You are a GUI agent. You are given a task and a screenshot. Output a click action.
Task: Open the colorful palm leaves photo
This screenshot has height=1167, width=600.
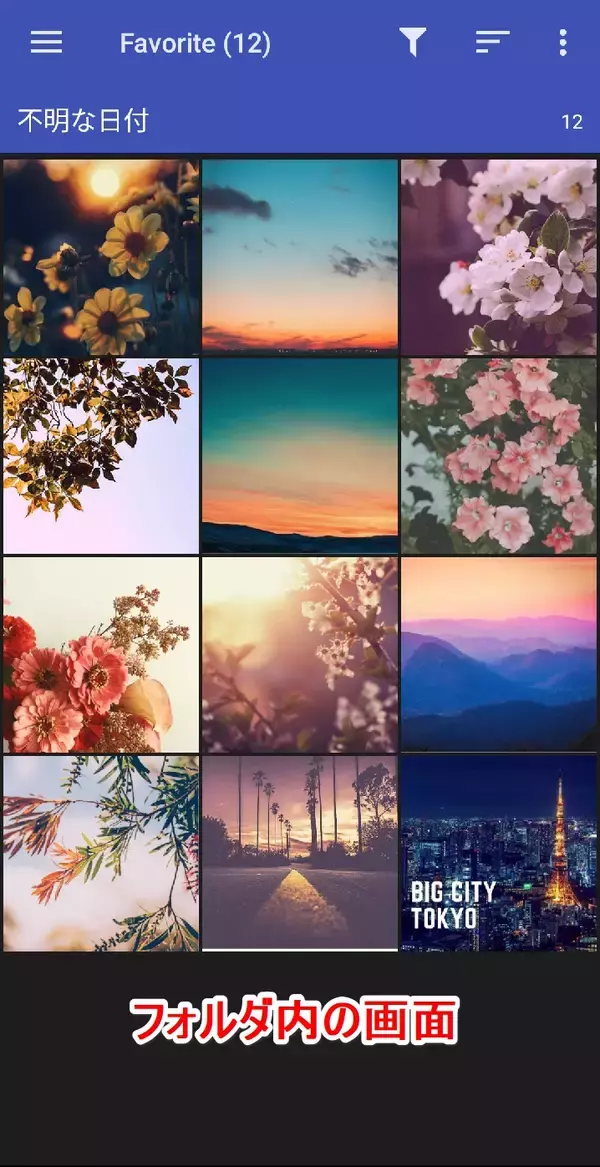(x=101, y=853)
